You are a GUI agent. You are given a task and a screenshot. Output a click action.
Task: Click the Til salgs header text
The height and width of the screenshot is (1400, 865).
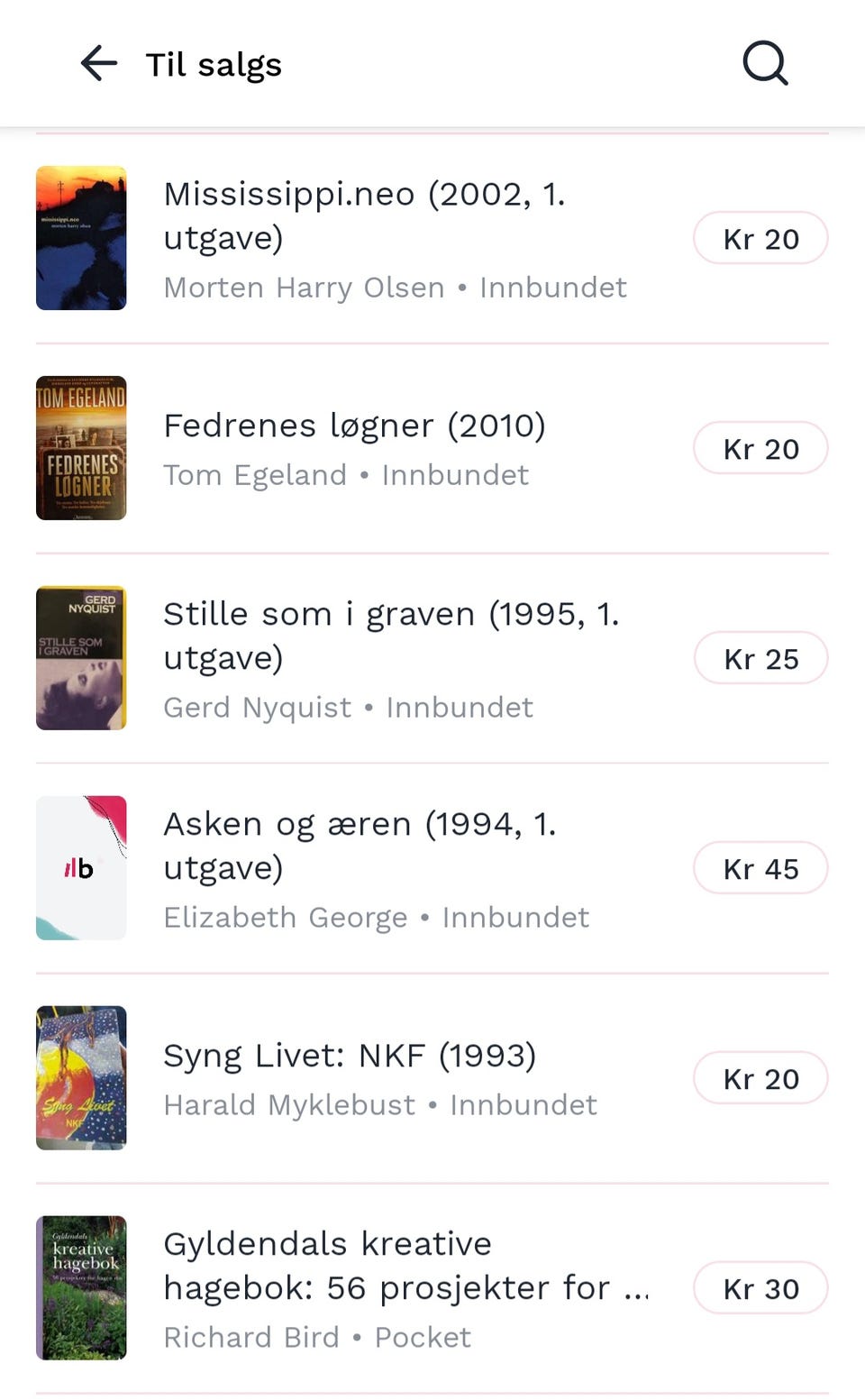(212, 64)
